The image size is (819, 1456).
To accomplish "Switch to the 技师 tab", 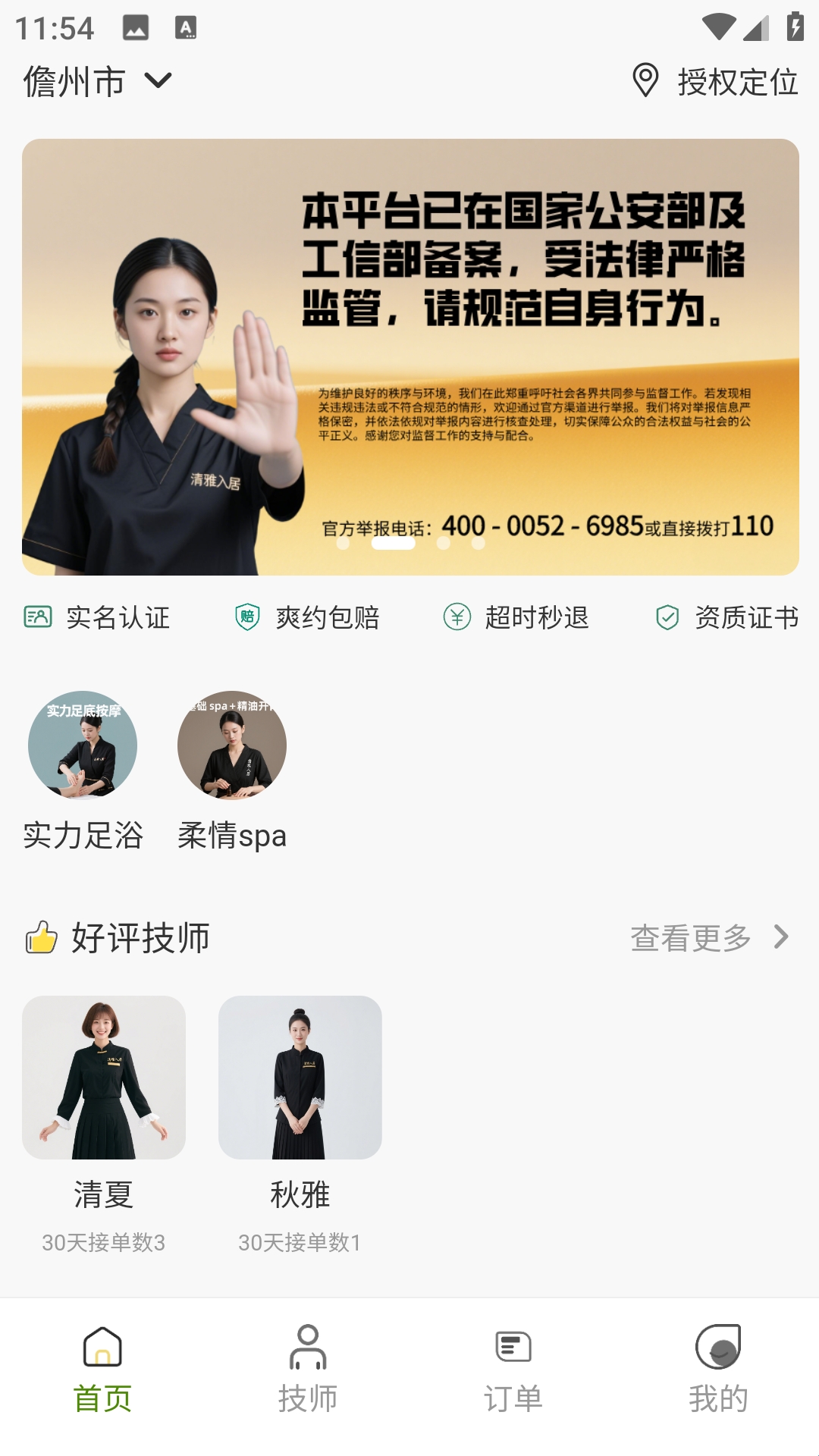I will [308, 1370].
